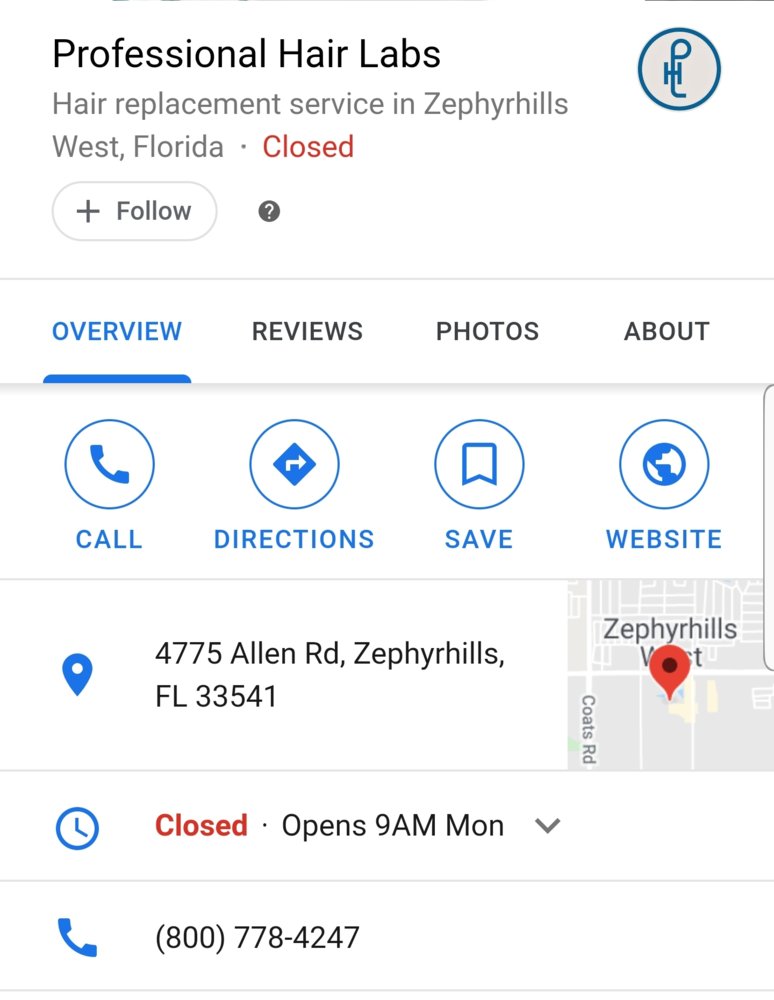
Task: Switch to the Reviews tab
Action: pos(307,331)
